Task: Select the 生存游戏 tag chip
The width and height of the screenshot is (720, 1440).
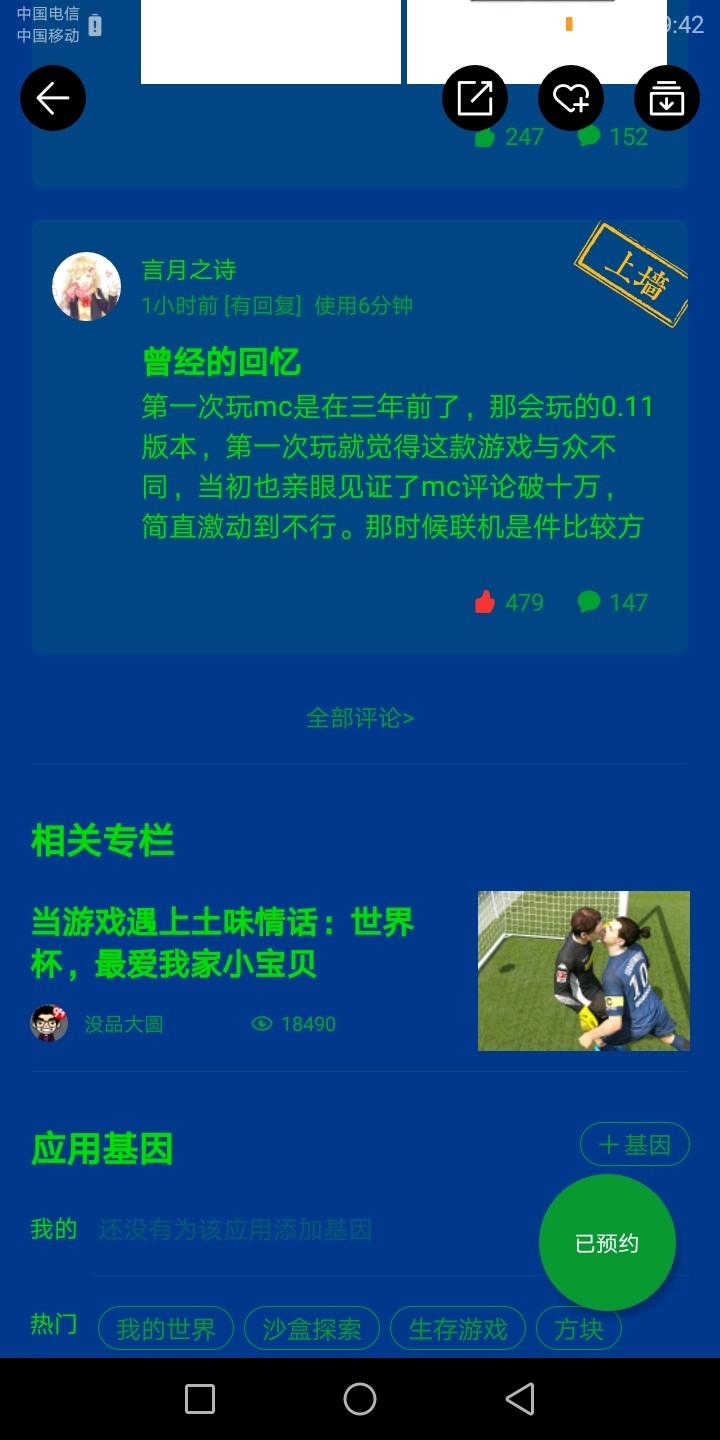Action: click(x=458, y=1329)
